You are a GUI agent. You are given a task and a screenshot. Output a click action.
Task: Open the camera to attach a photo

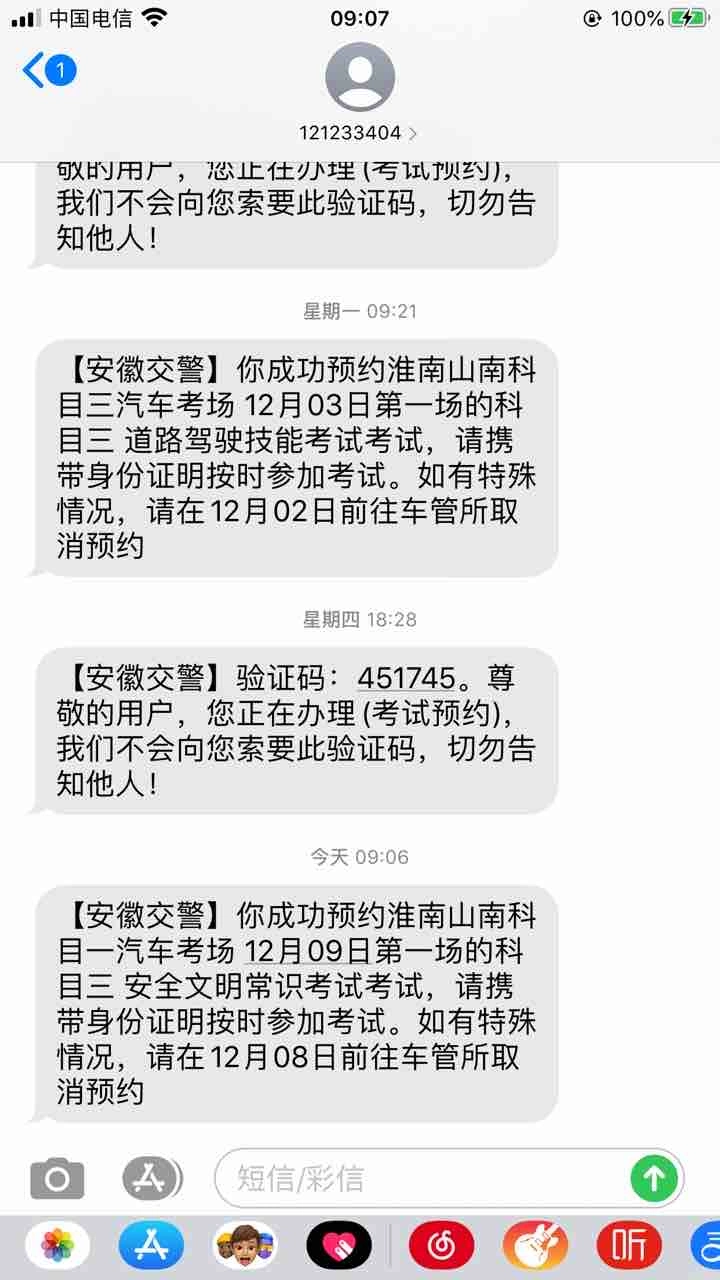56,1179
